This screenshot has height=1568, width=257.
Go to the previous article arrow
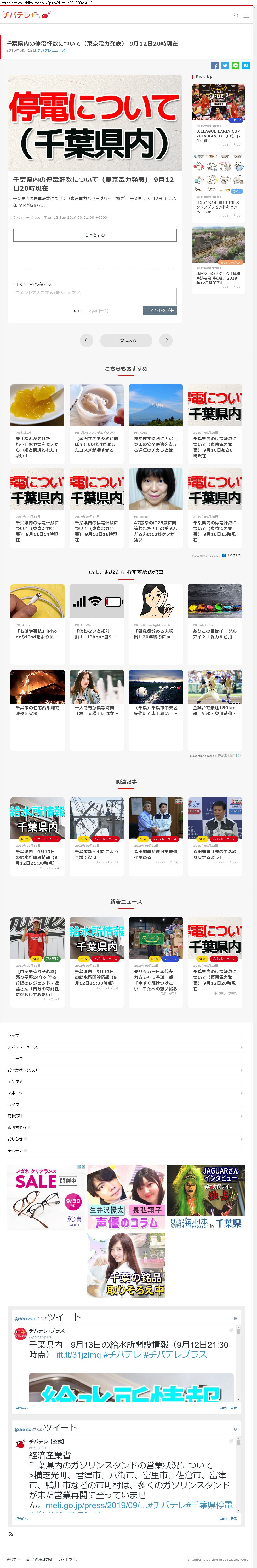[x=87, y=340]
